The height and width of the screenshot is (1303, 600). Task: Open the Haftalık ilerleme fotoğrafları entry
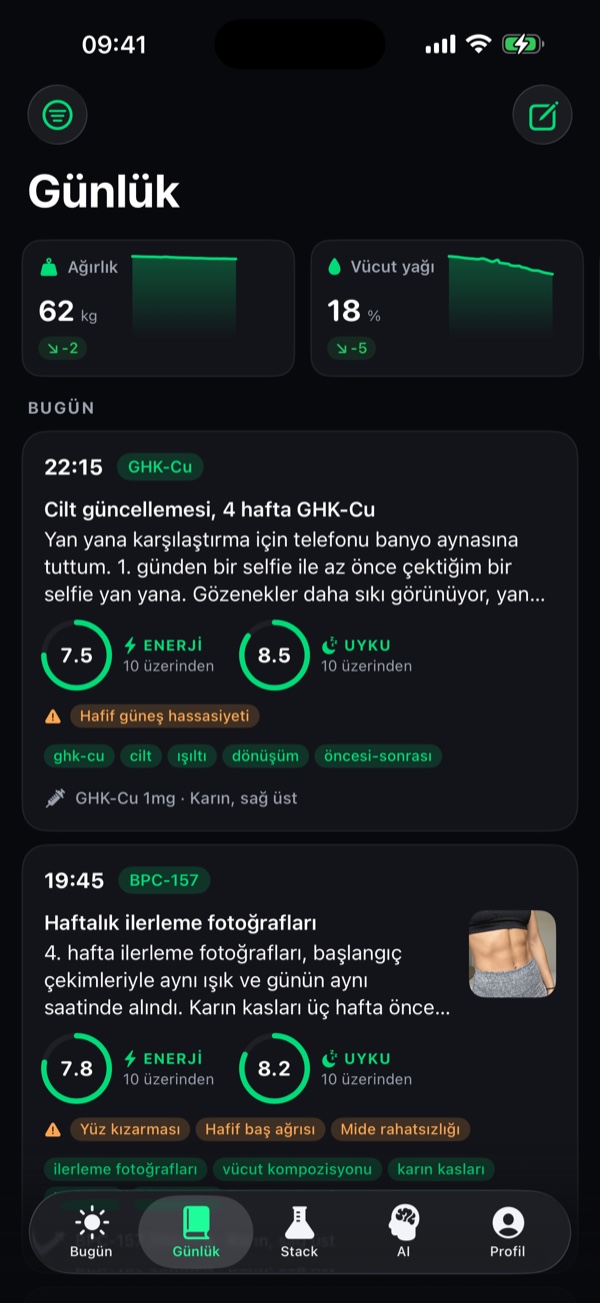[300, 1020]
